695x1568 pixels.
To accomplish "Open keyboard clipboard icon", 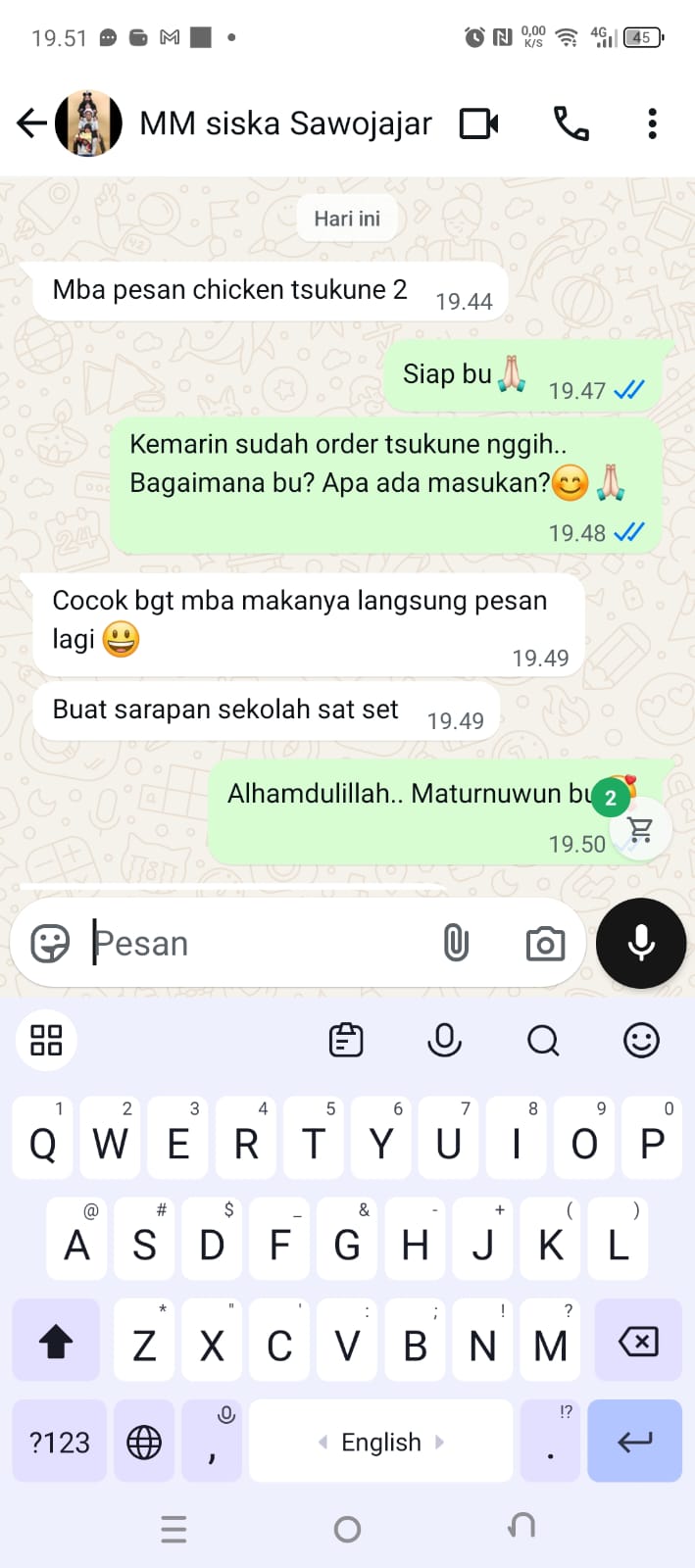I will click(x=345, y=1040).
